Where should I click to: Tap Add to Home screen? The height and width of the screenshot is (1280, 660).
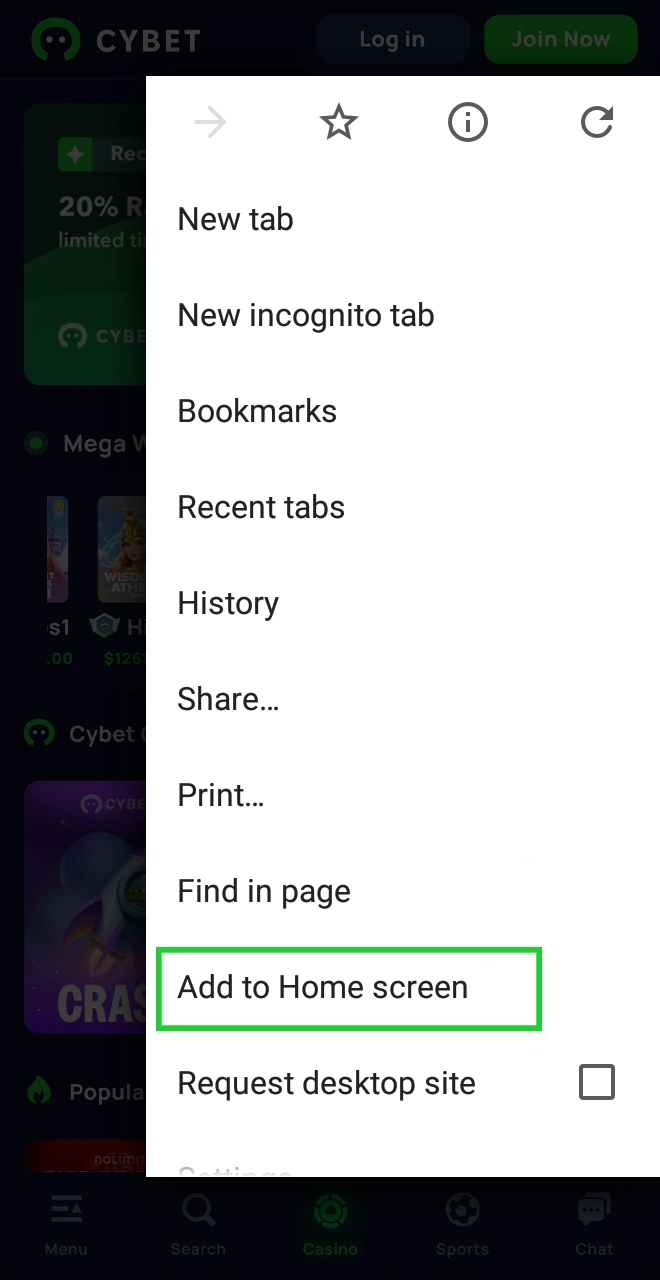pos(323,987)
